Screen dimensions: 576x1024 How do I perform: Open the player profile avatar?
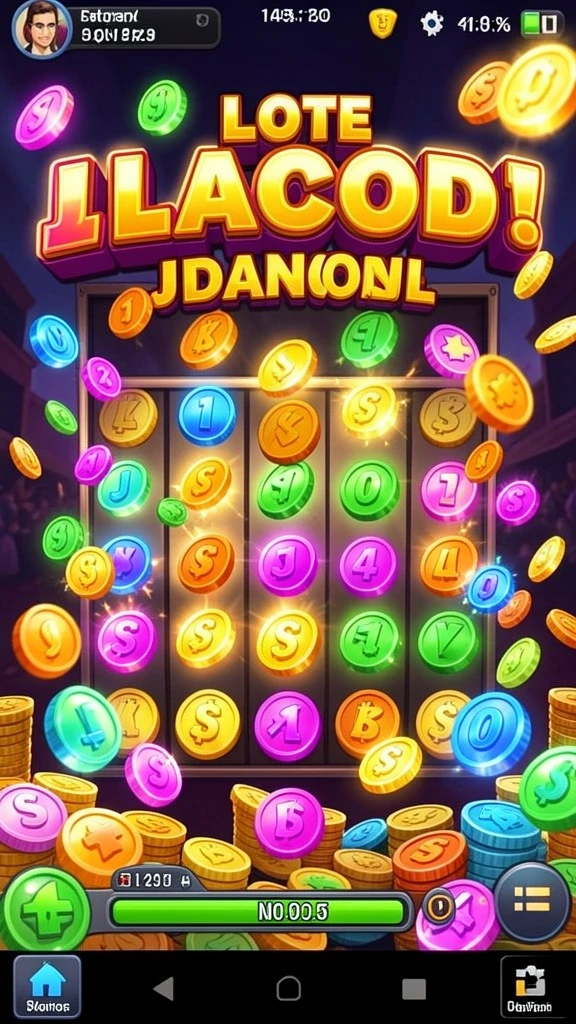(42, 26)
